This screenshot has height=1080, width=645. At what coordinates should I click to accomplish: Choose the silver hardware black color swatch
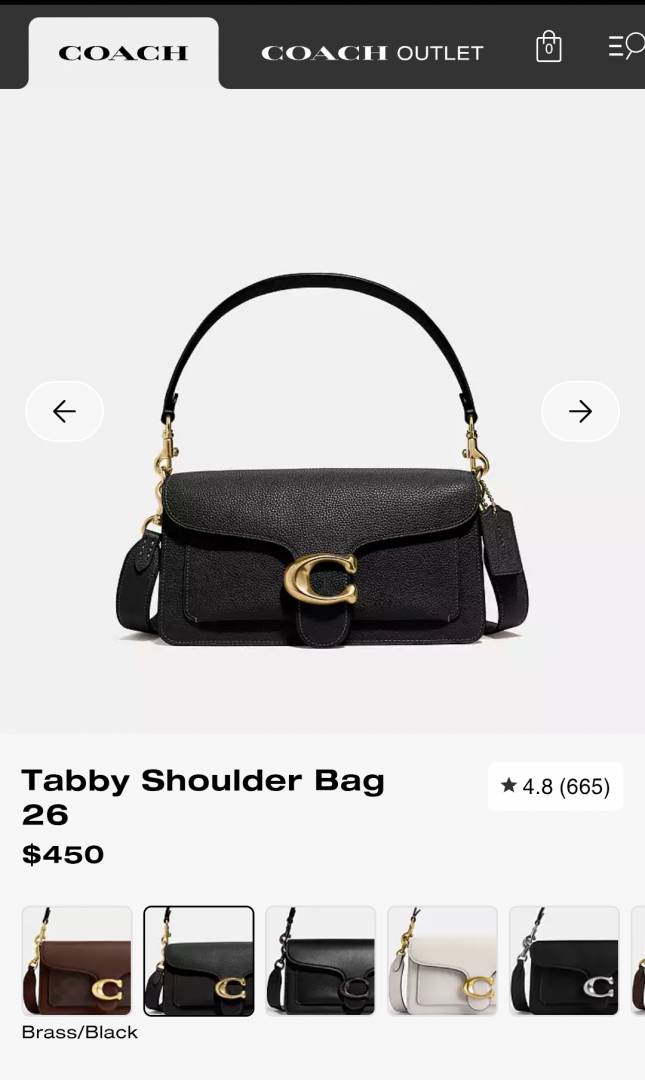(x=564, y=961)
